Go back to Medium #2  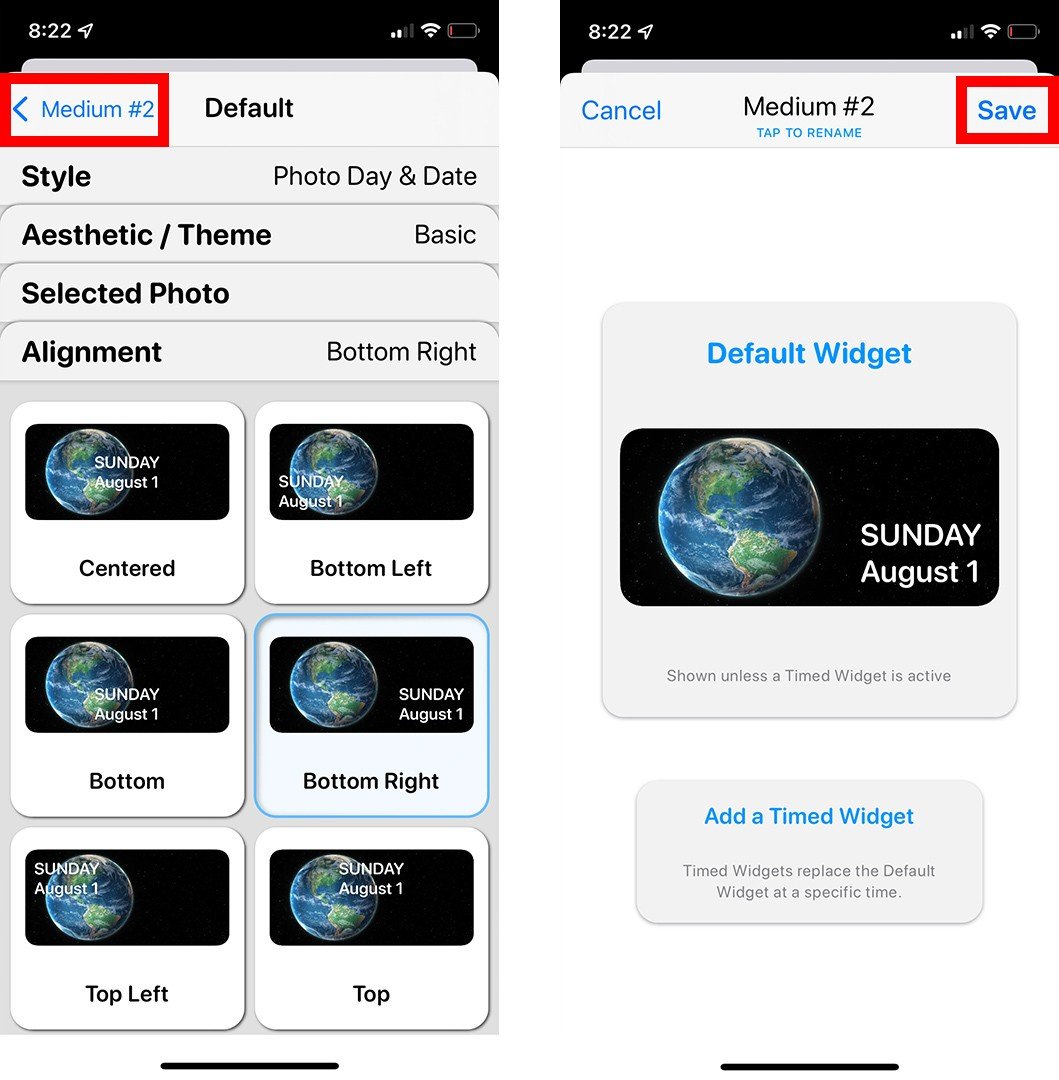click(87, 109)
